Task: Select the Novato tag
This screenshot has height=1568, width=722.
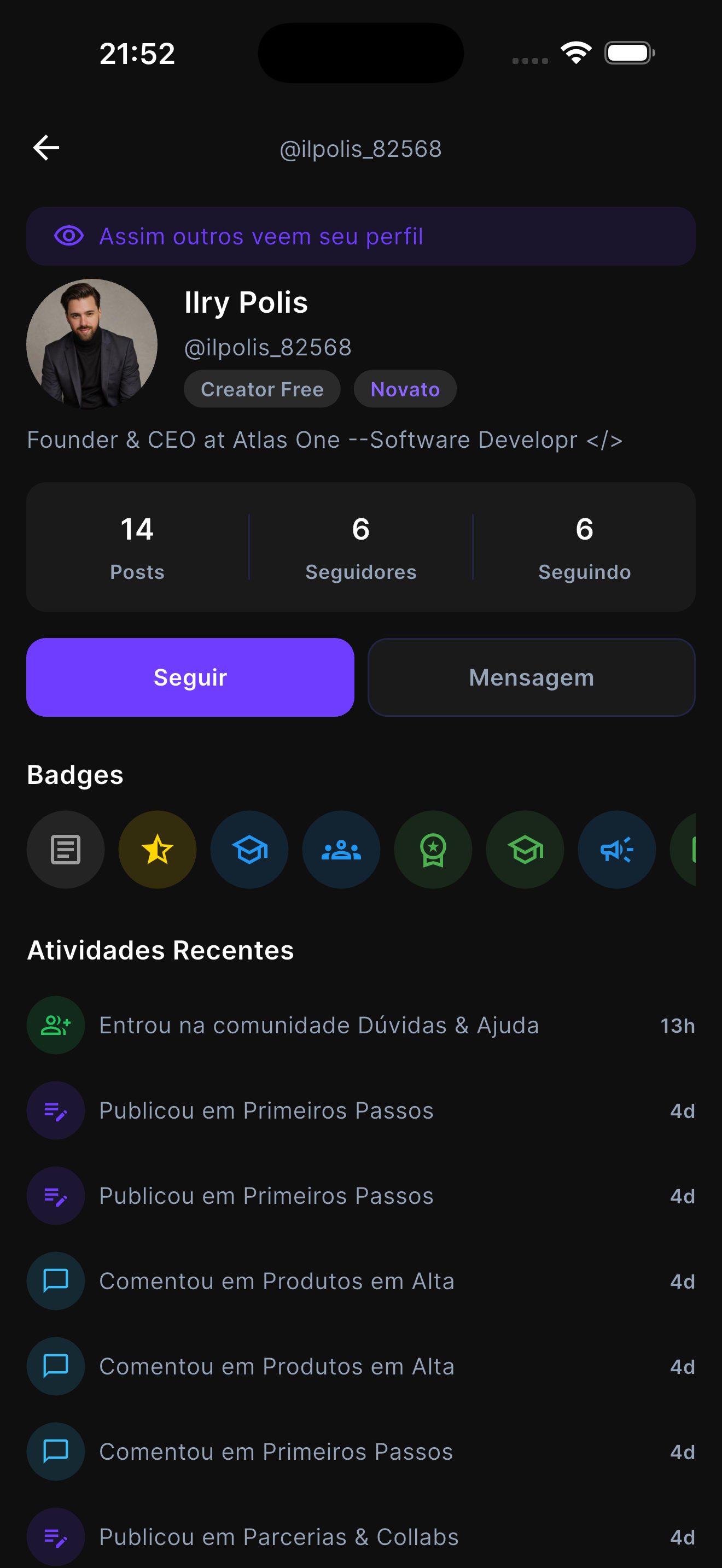Action: click(x=404, y=388)
